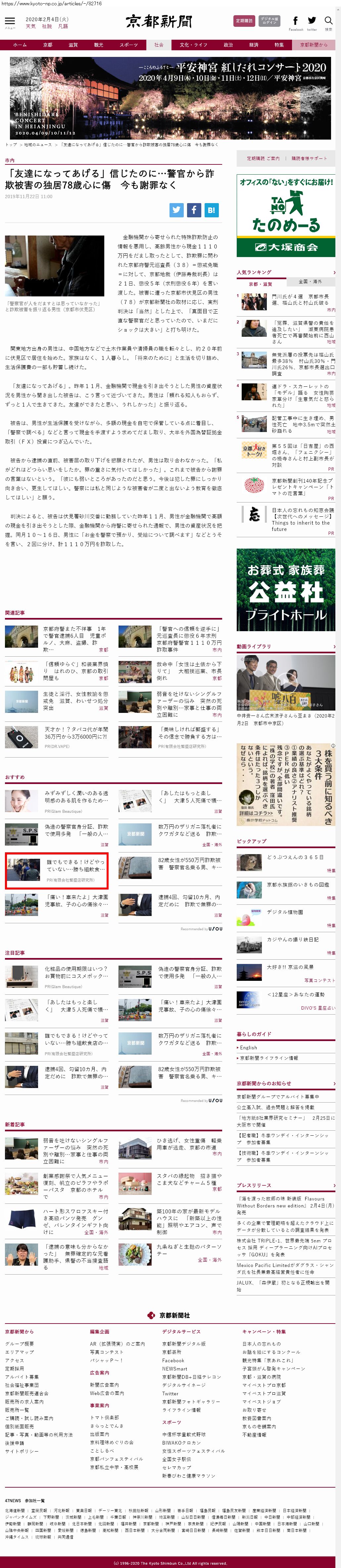The width and height of the screenshot is (341, 1568).
Task: Share the article on Twitter
Action: (x=176, y=210)
